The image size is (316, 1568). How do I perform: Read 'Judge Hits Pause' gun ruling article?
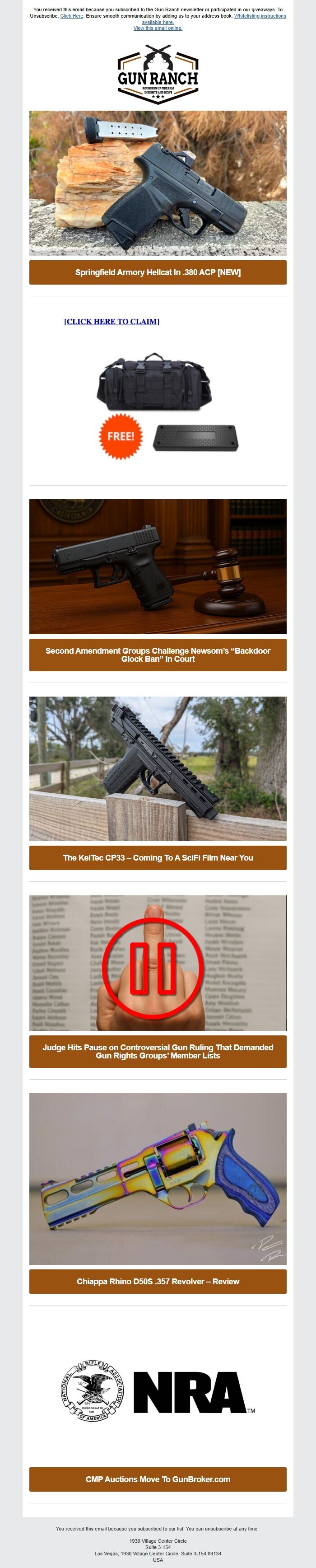click(158, 1051)
